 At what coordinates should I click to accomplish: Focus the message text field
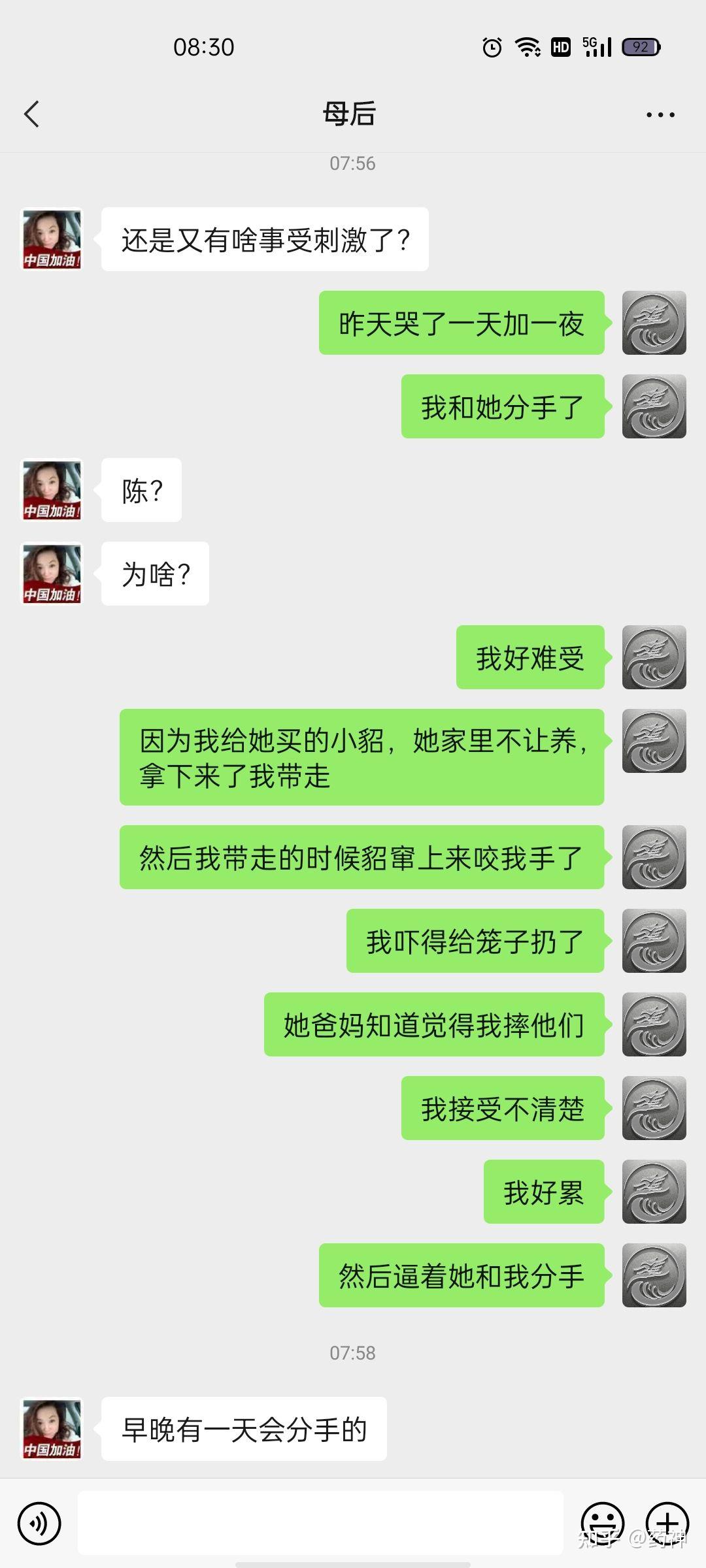[x=320, y=1523]
